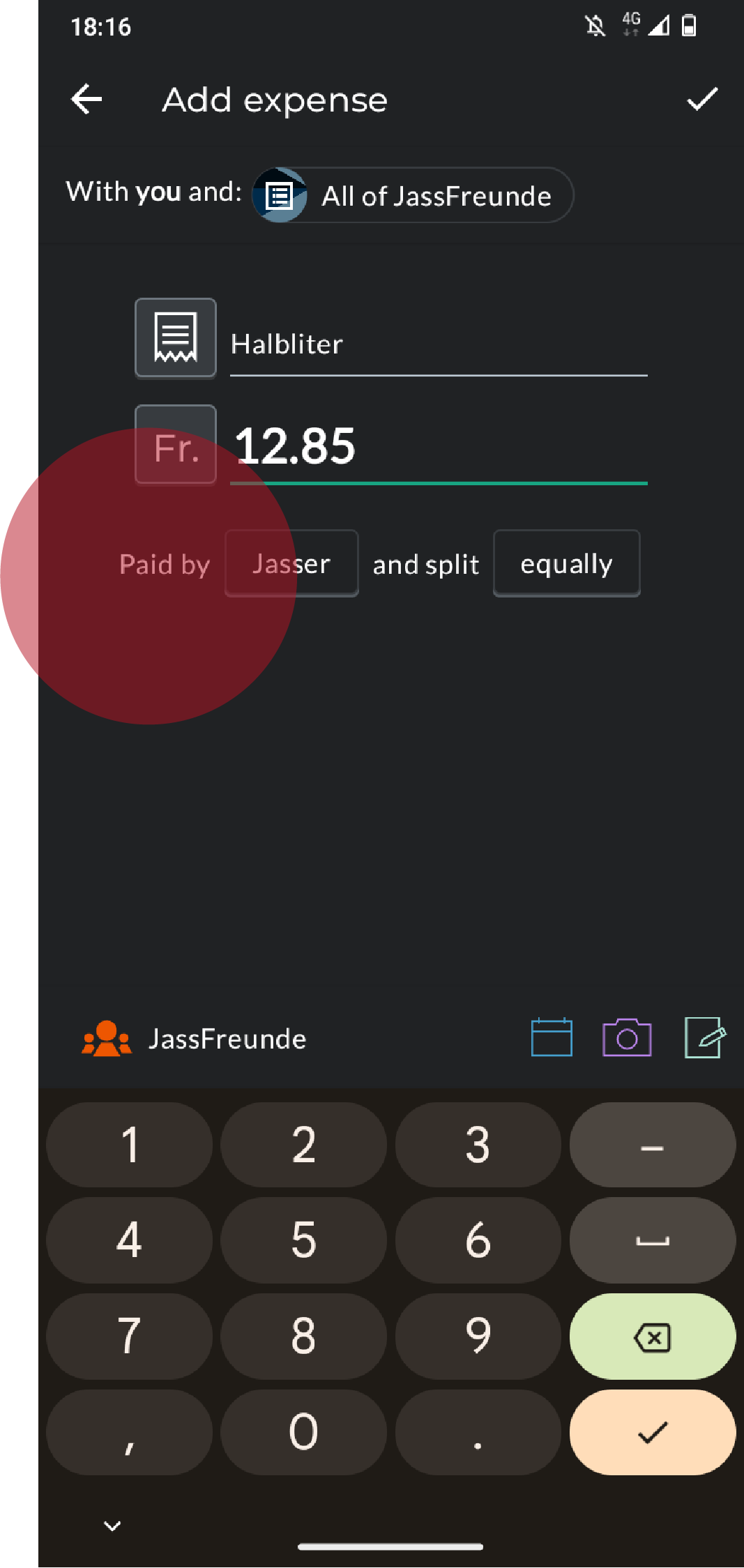
Task: Add a receipt photo with the camera
Action: click(x=627, y=1038)
